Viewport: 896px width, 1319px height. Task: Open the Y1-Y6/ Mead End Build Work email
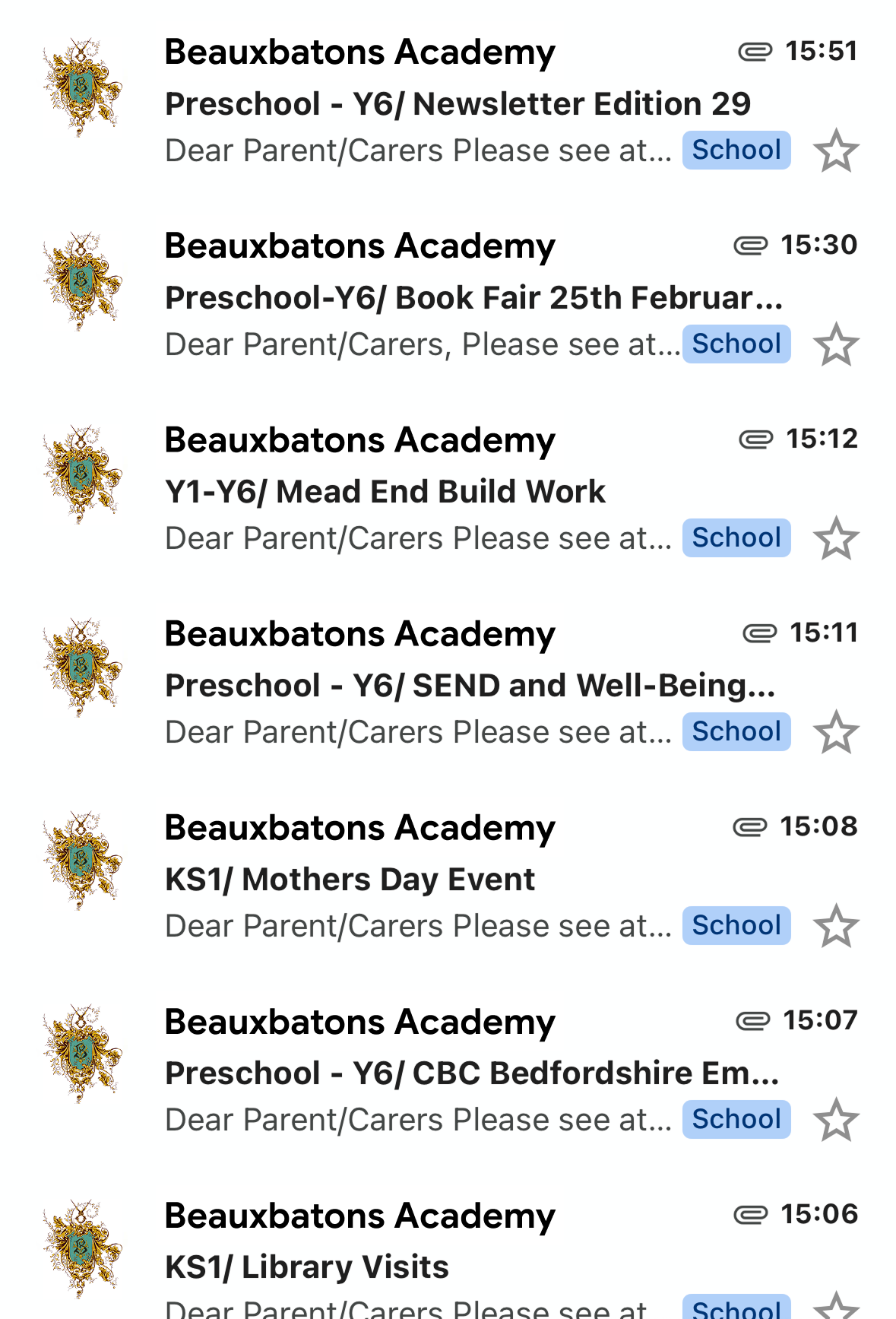coord(385,491)
